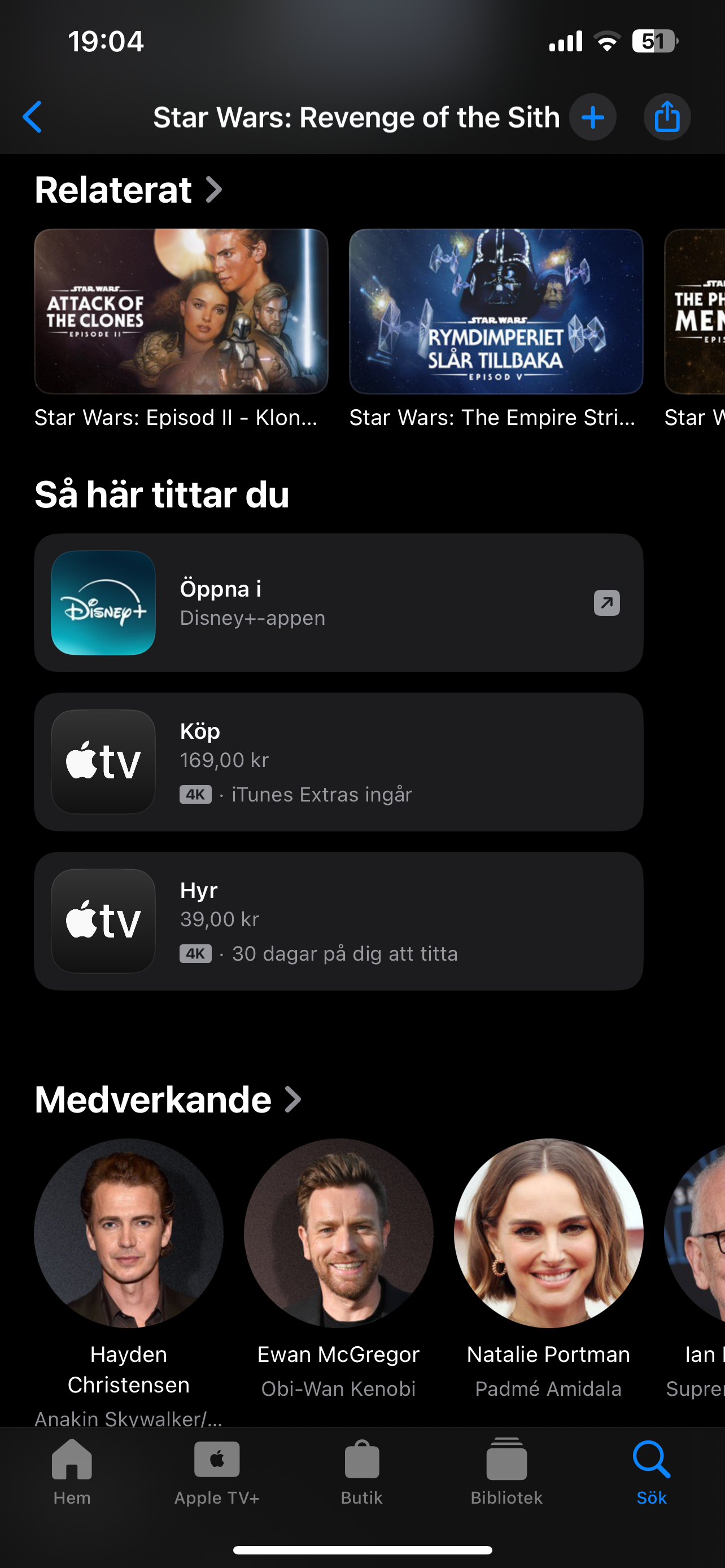Go back using the blue back arrow

pyautogui.click(x=33, y=117)
